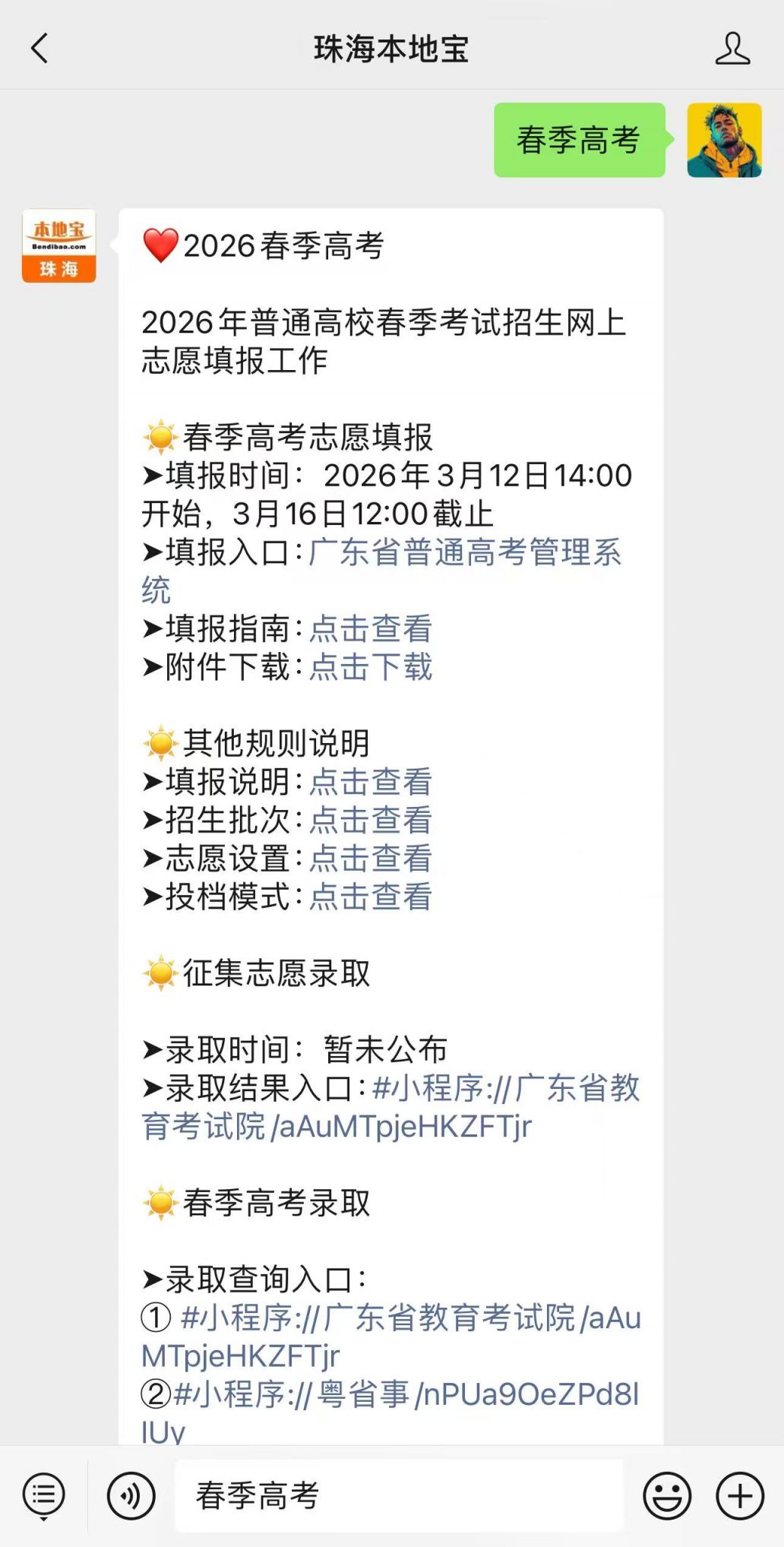Viewport: 784px width, 1547px height.
Task: Open the 填报说明 点击查看 link
Action: [x=371, y=781]
